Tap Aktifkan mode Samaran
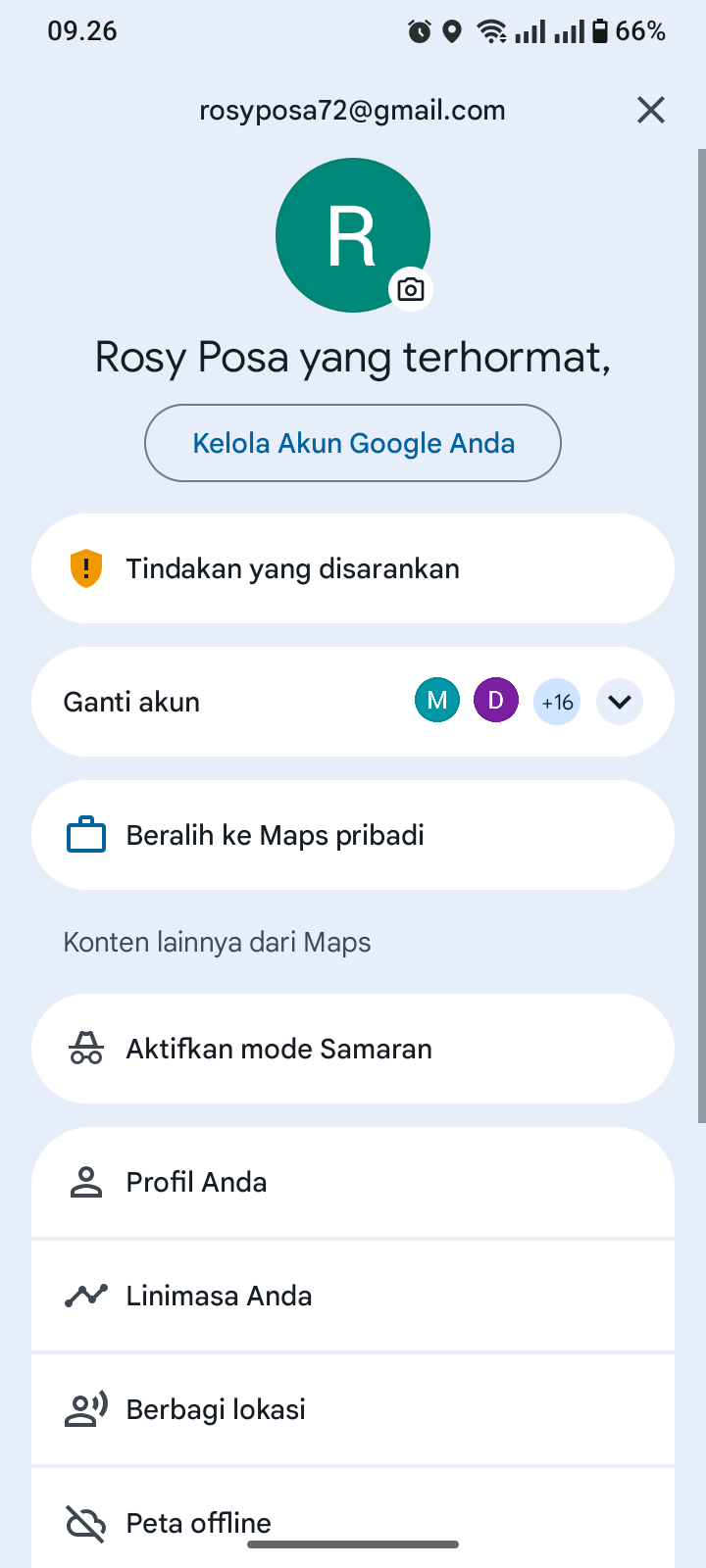The height and width of the screenshot is (1568, 706). (353, 1049)
